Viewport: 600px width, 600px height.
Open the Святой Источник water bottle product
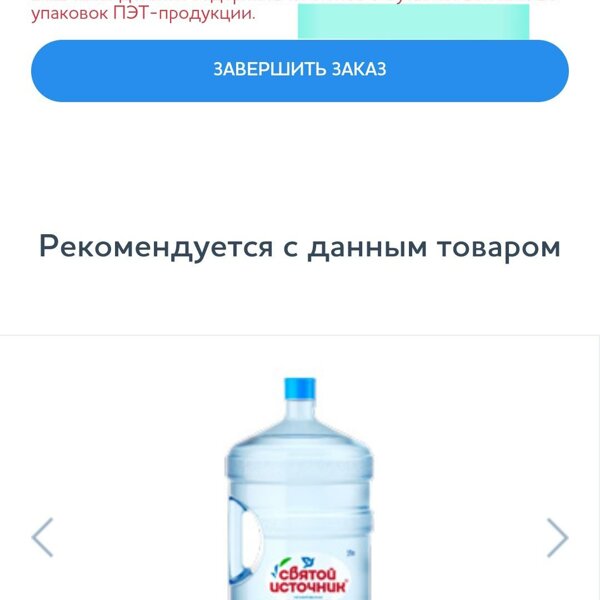coord(300,490)
